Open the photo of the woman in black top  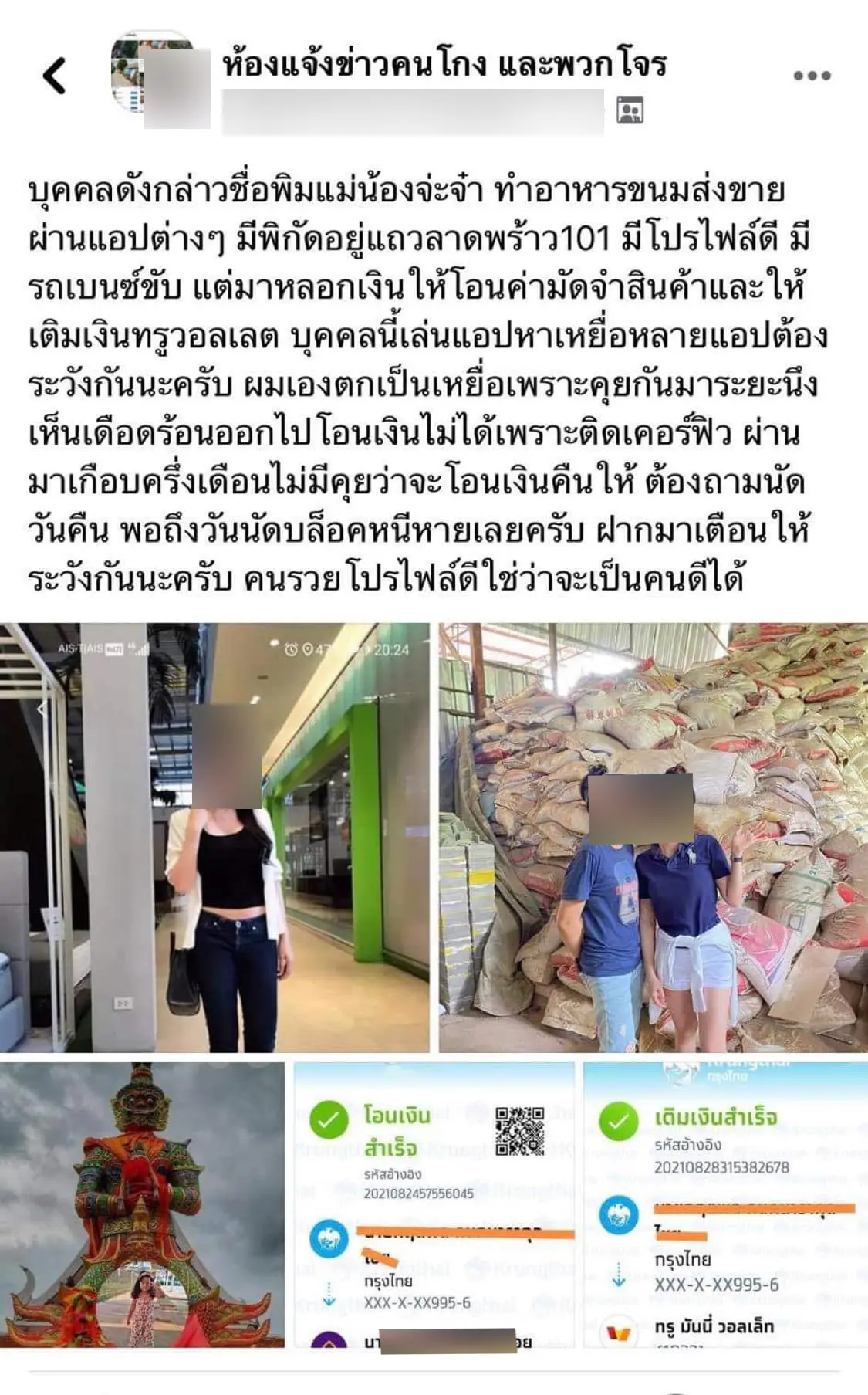pos(214,837)
